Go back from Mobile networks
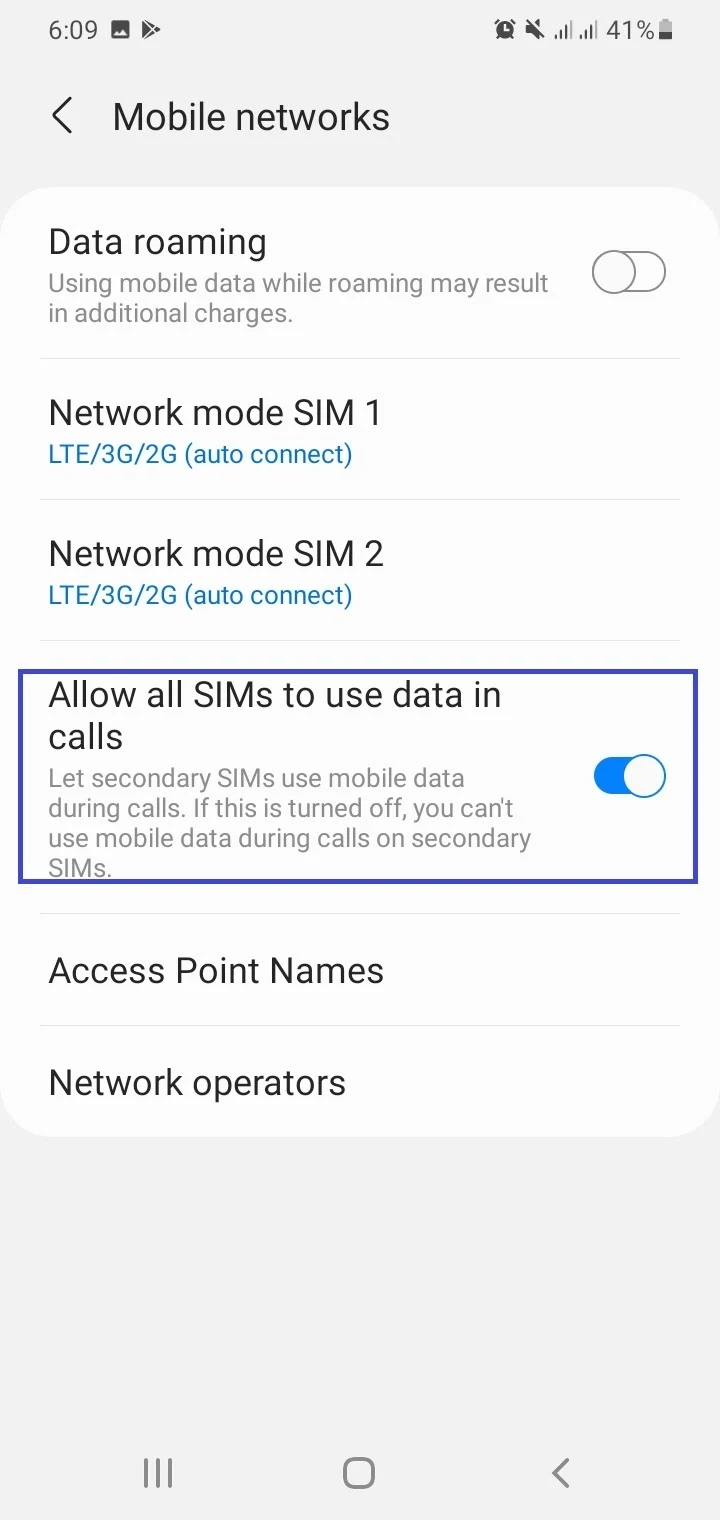 point(62,116)
